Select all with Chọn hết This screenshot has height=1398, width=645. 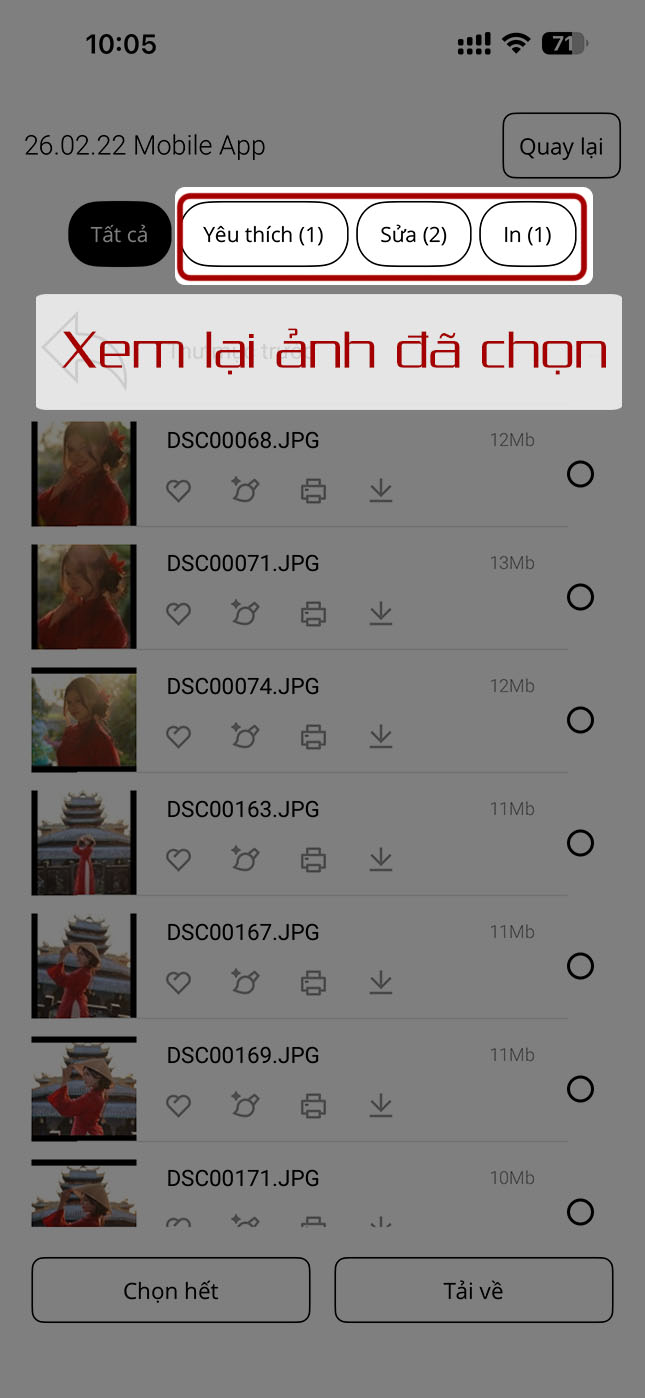(x=171, y=1290)
